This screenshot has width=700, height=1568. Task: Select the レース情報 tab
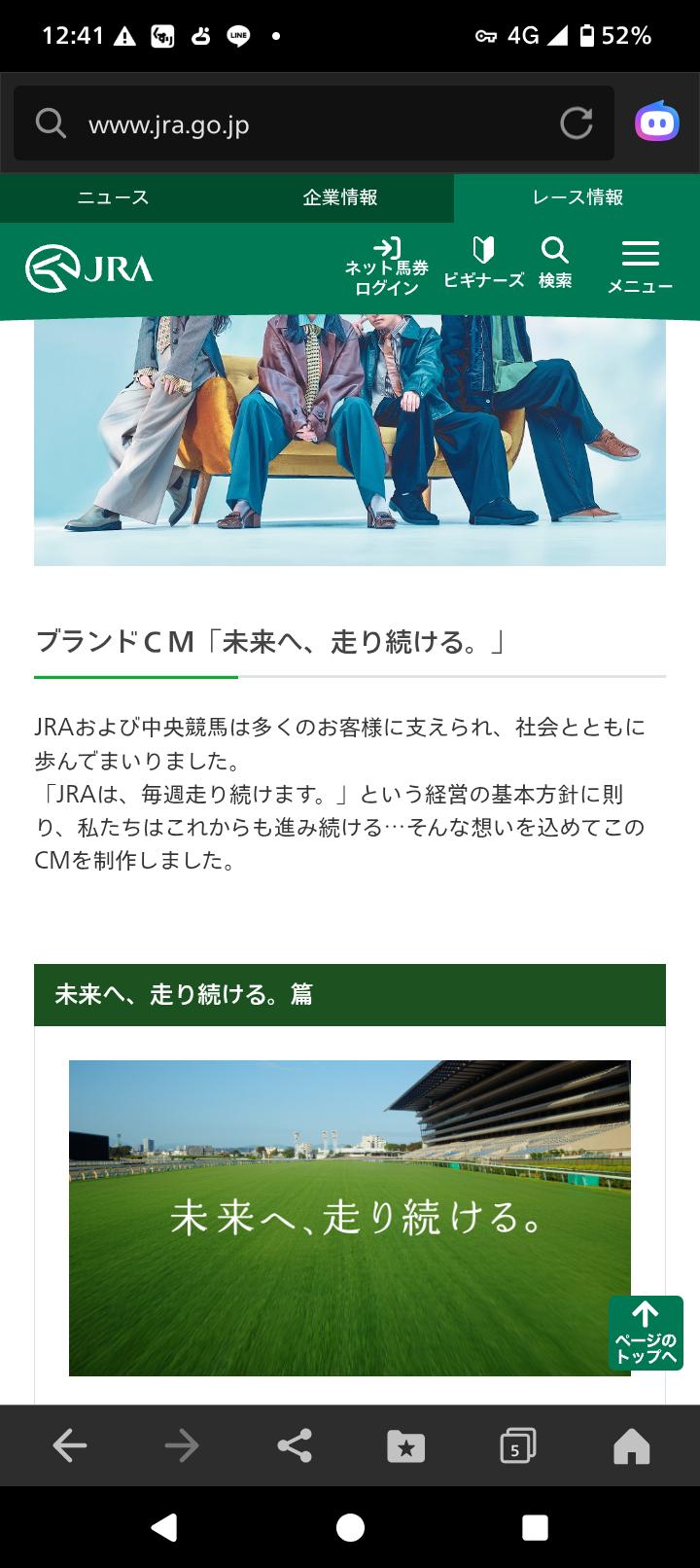[577, 197]
